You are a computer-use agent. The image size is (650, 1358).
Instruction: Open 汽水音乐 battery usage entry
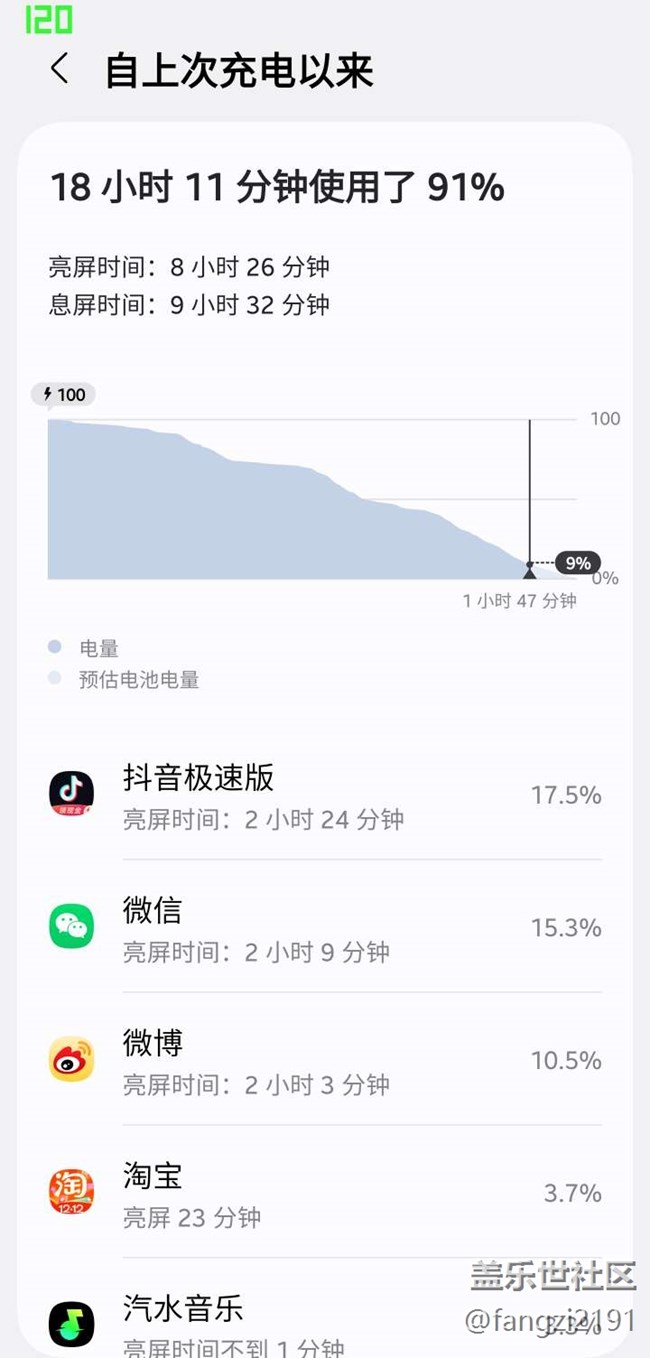(x=325, y=1308)
